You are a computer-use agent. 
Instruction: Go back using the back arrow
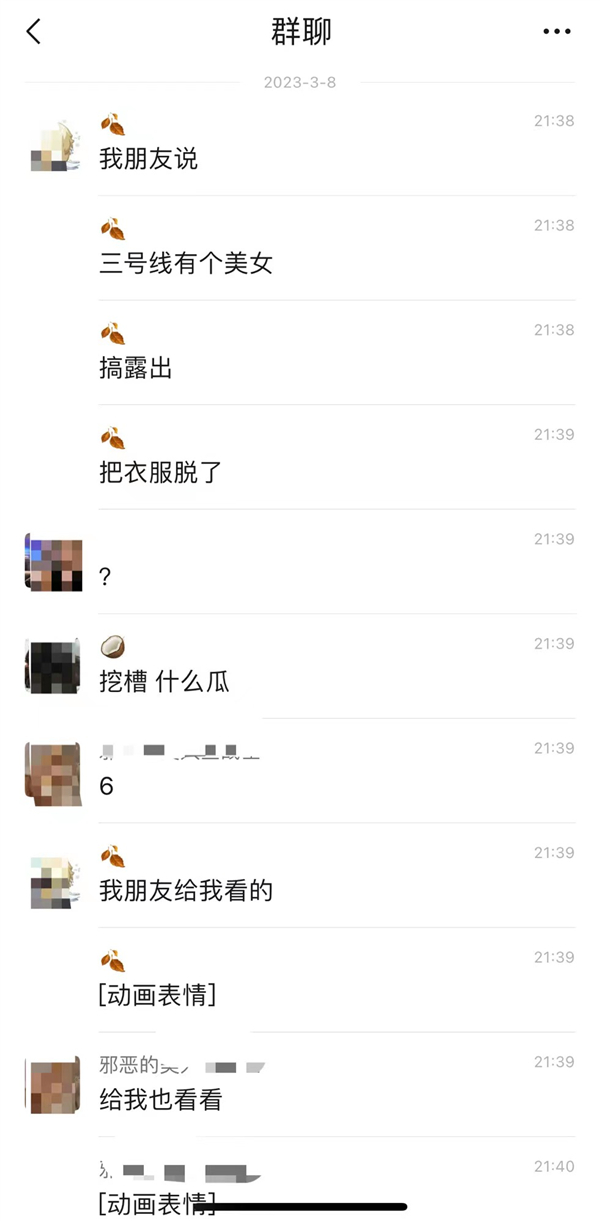(x=34, y=32)
